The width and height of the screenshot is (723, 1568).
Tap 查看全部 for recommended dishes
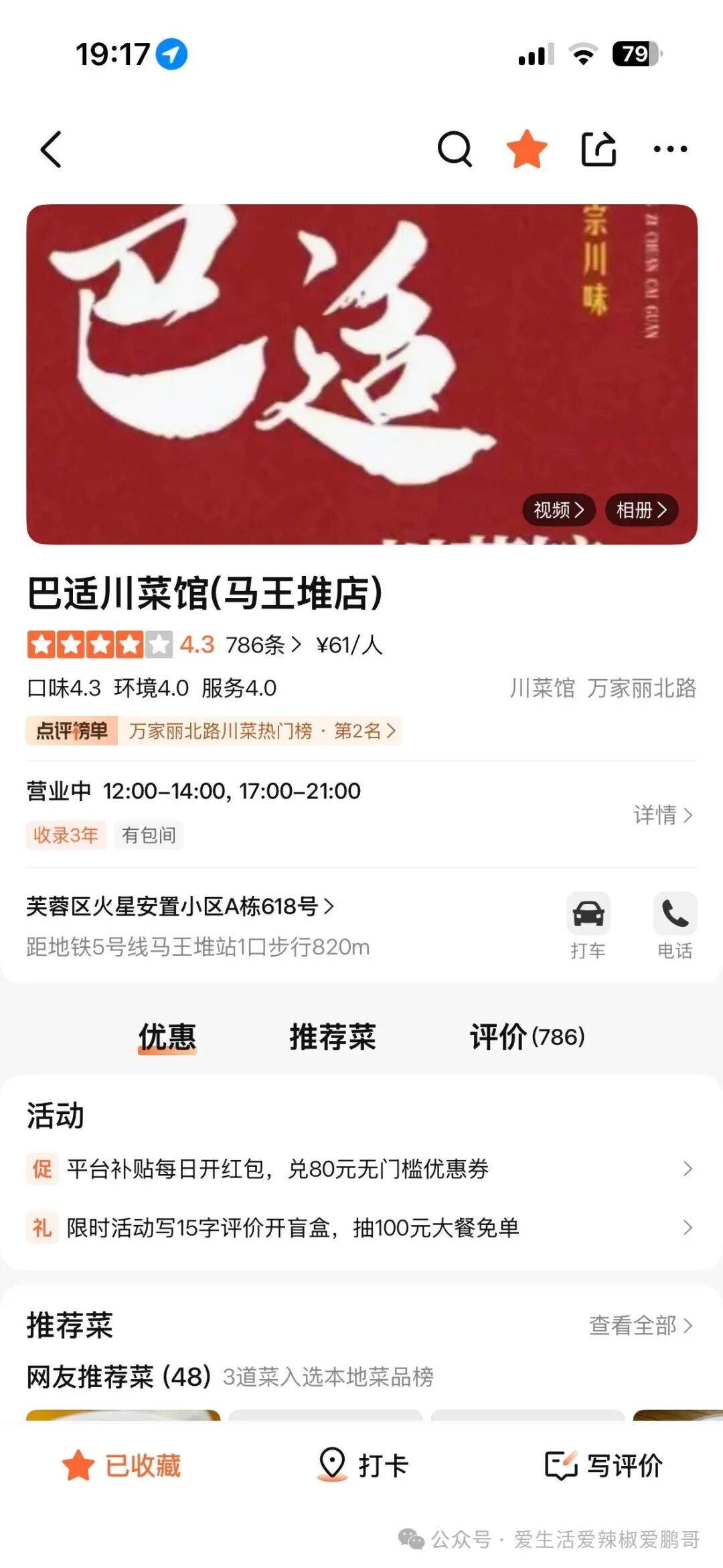pyautogui.click(x=640, y=1325)
